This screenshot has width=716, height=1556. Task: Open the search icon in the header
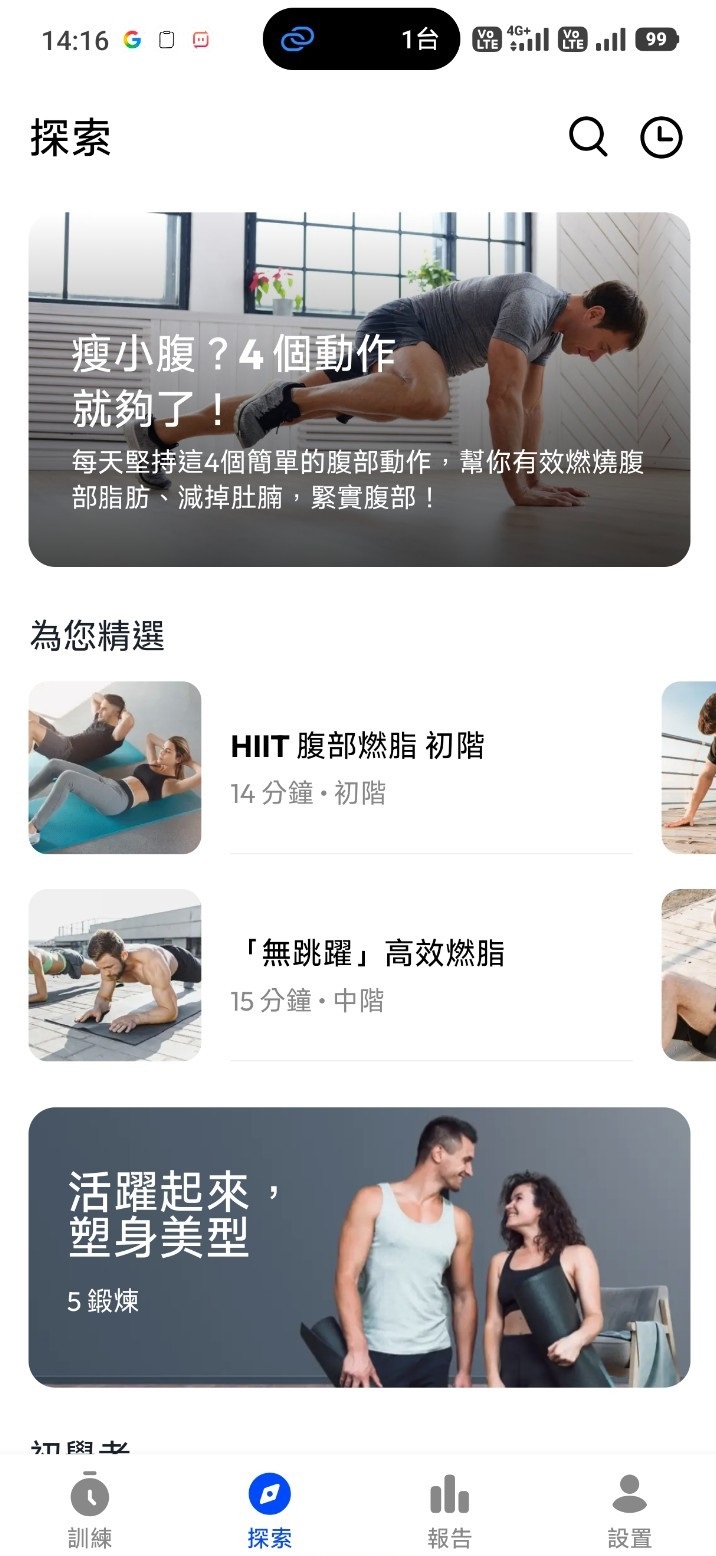coord(588,138)
